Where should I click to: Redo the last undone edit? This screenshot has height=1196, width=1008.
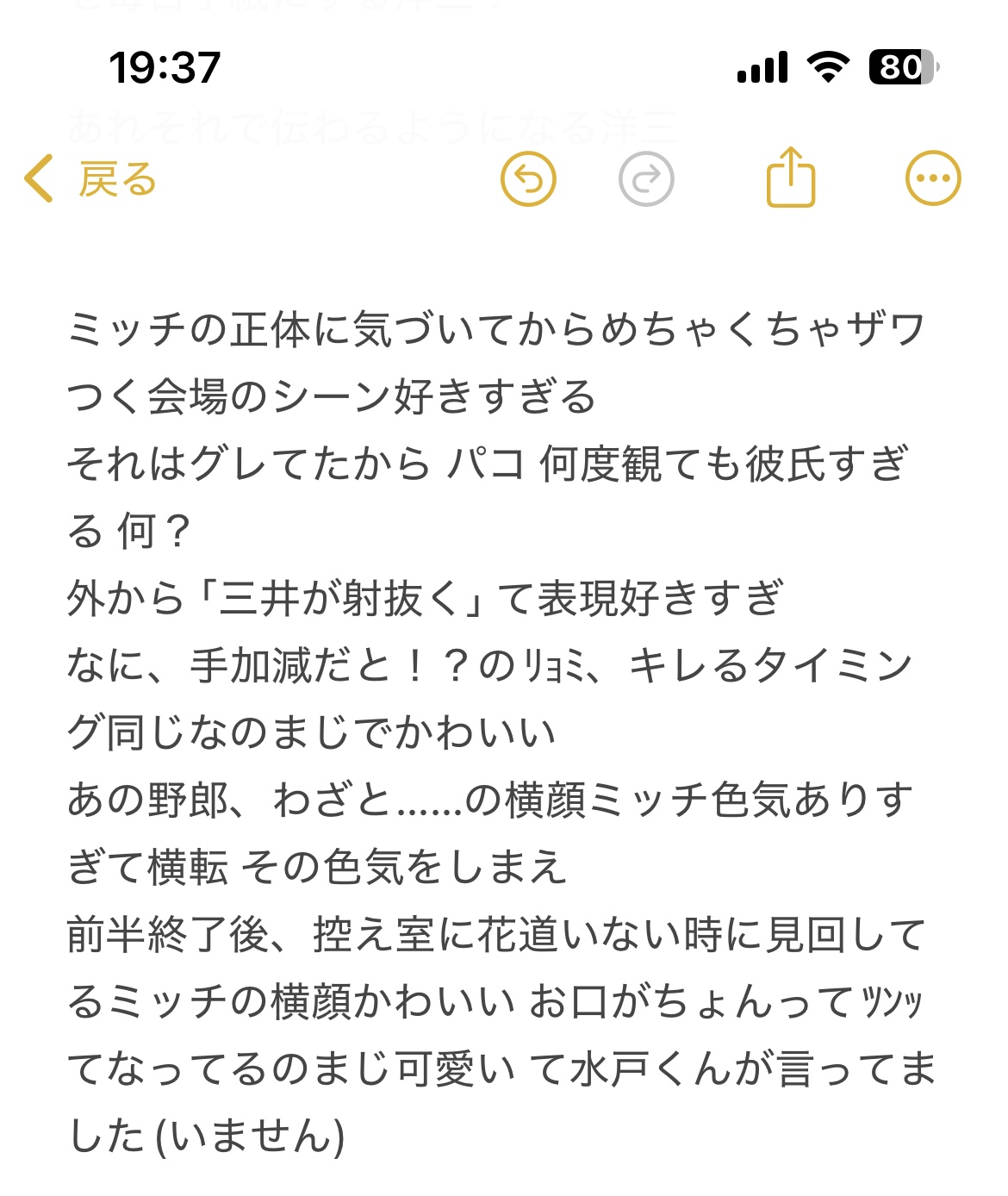pos(646,179)
